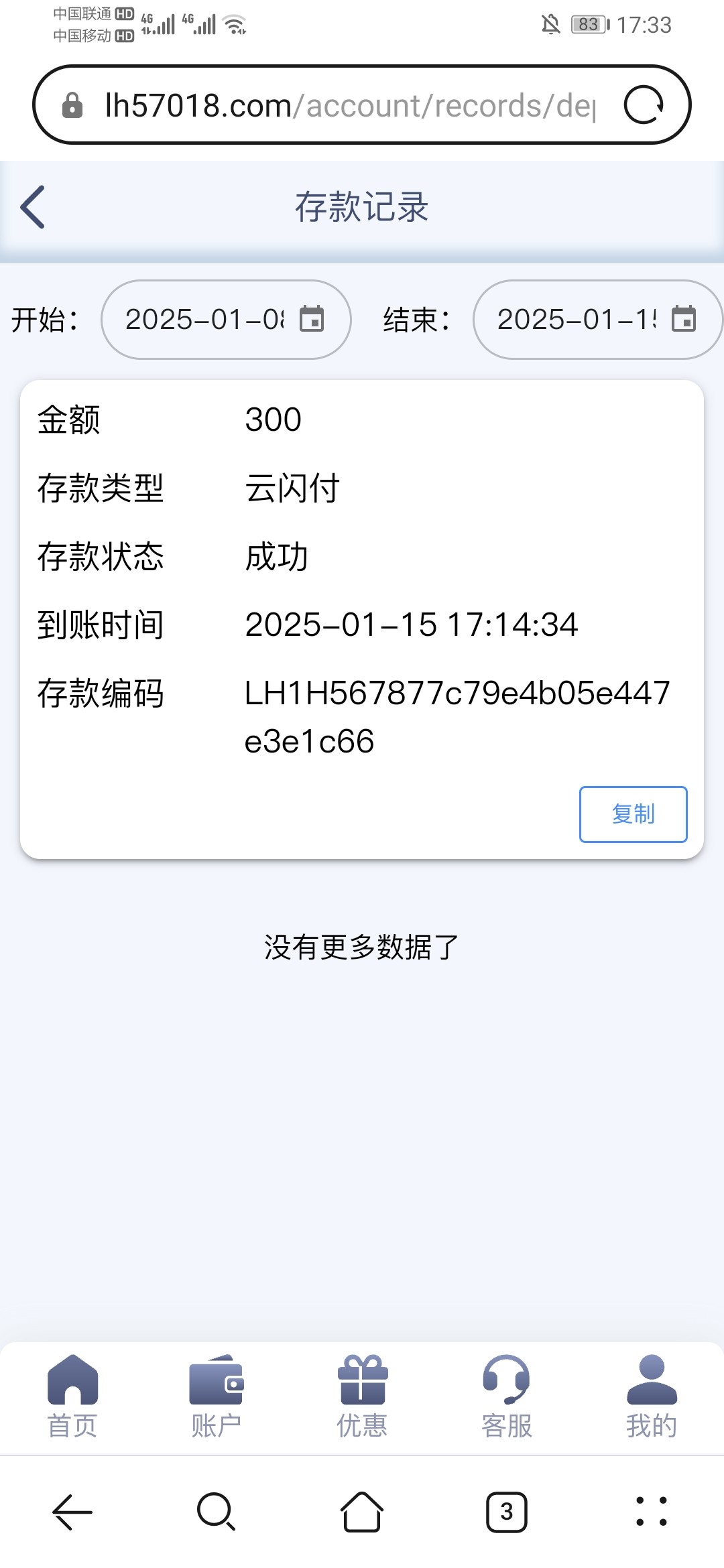The width and height of the screenshot is (724, 1568).
Task: Switch to the 首页 tab
Action: coord(72,1398)
